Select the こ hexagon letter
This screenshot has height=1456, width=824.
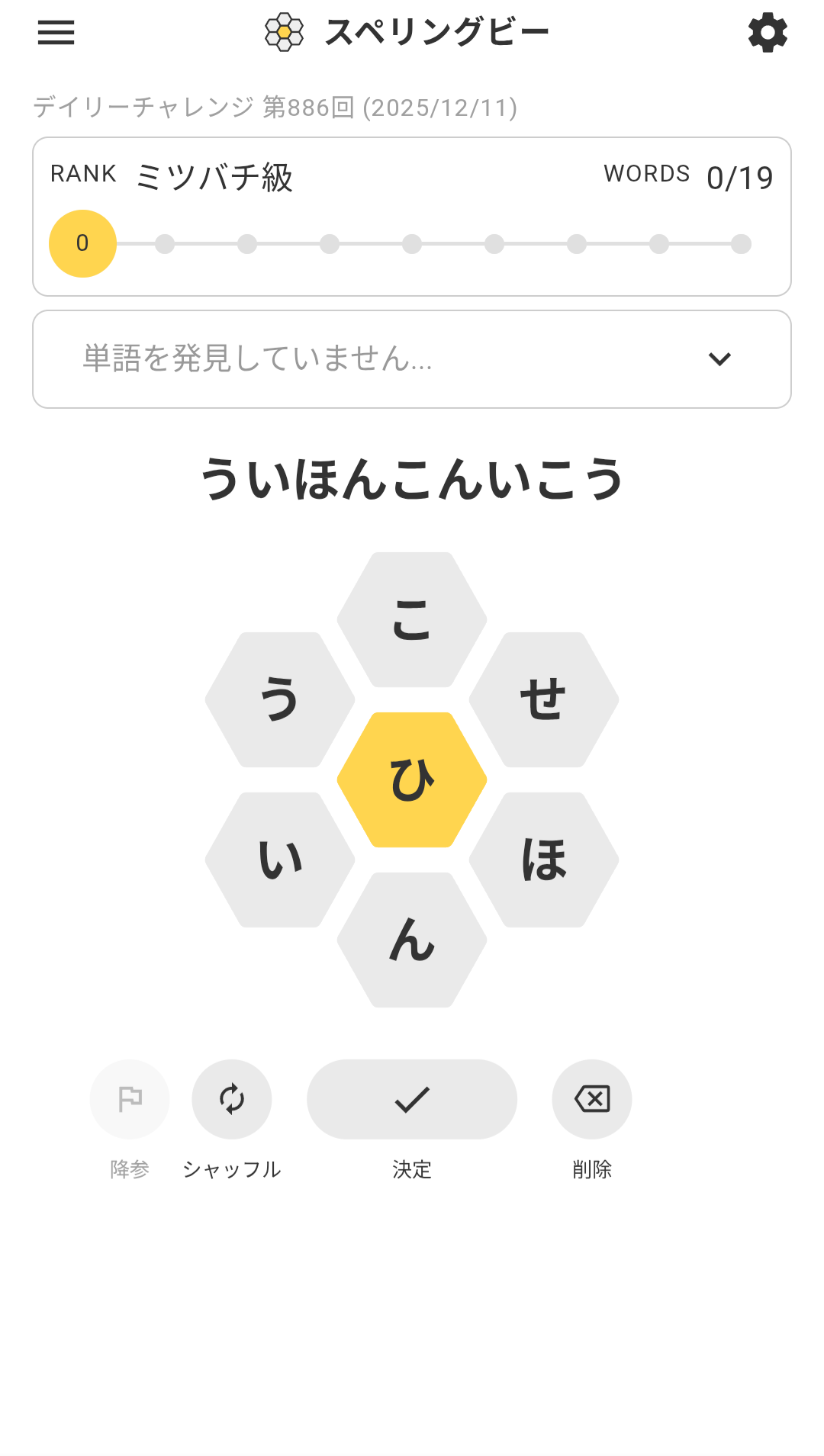point(412,619)
